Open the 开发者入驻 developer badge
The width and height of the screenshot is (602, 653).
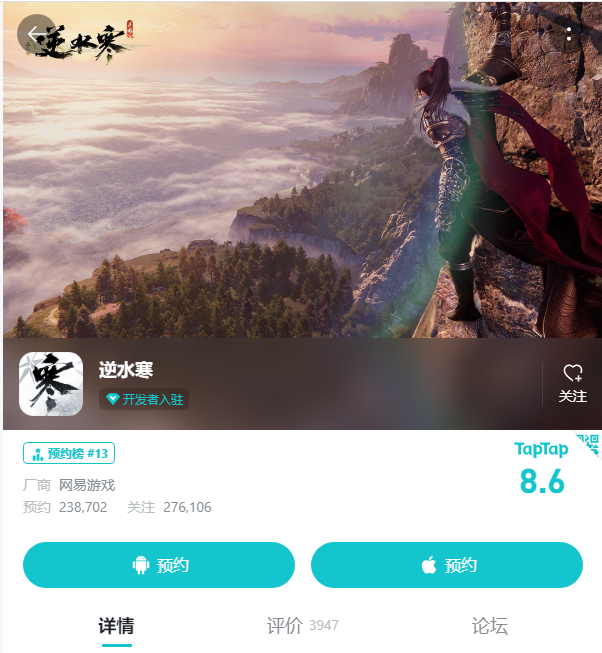tap(144, 399)
